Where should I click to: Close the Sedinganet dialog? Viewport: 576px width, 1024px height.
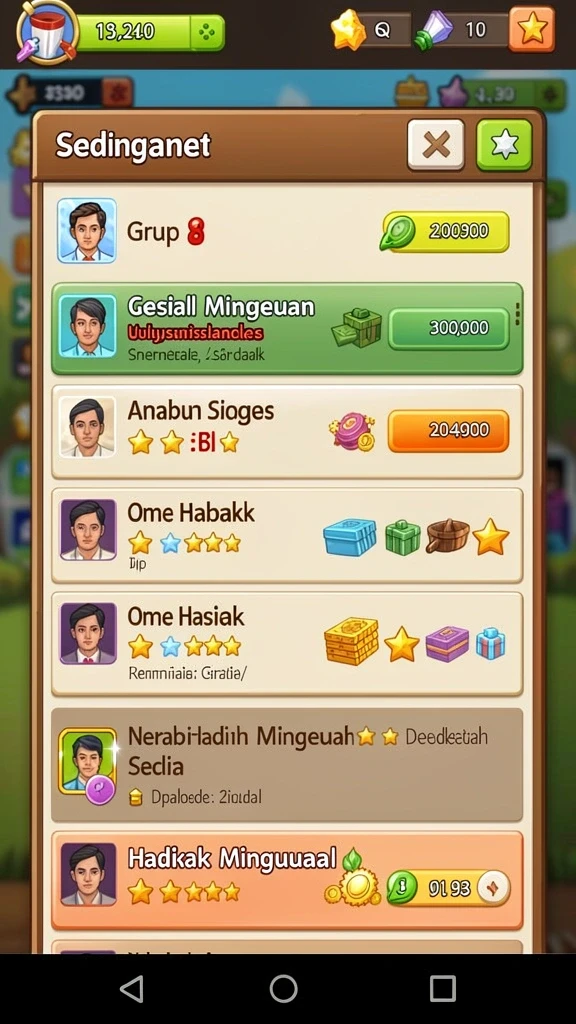(436, 145)
